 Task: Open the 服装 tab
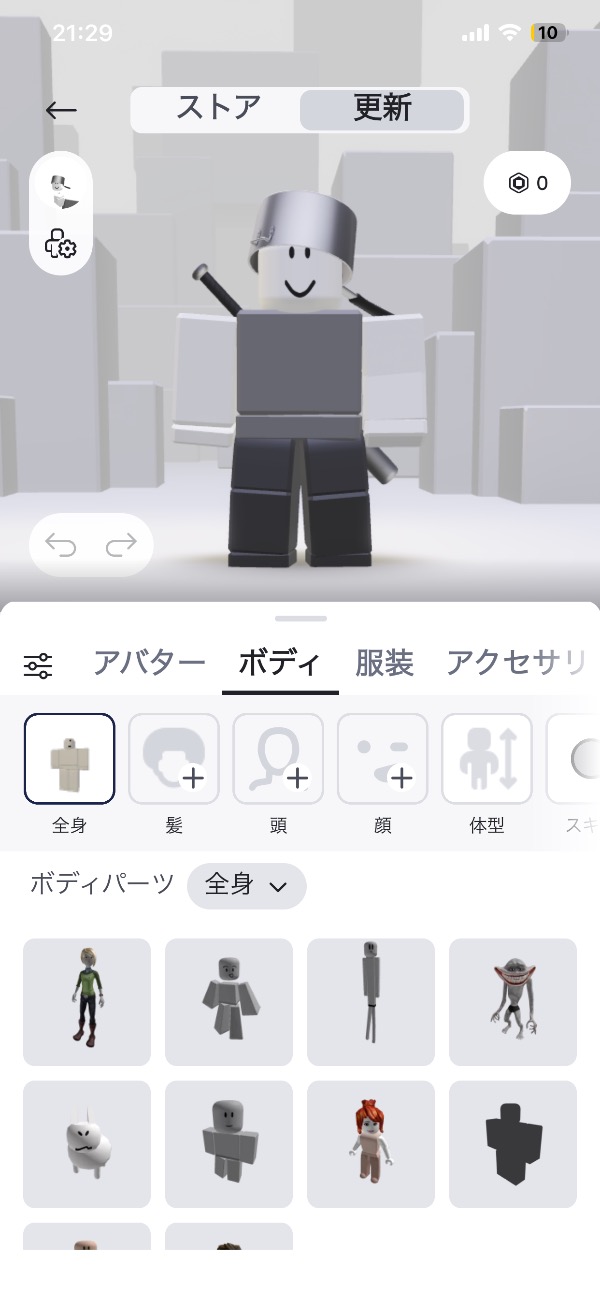tap(384, 662)
